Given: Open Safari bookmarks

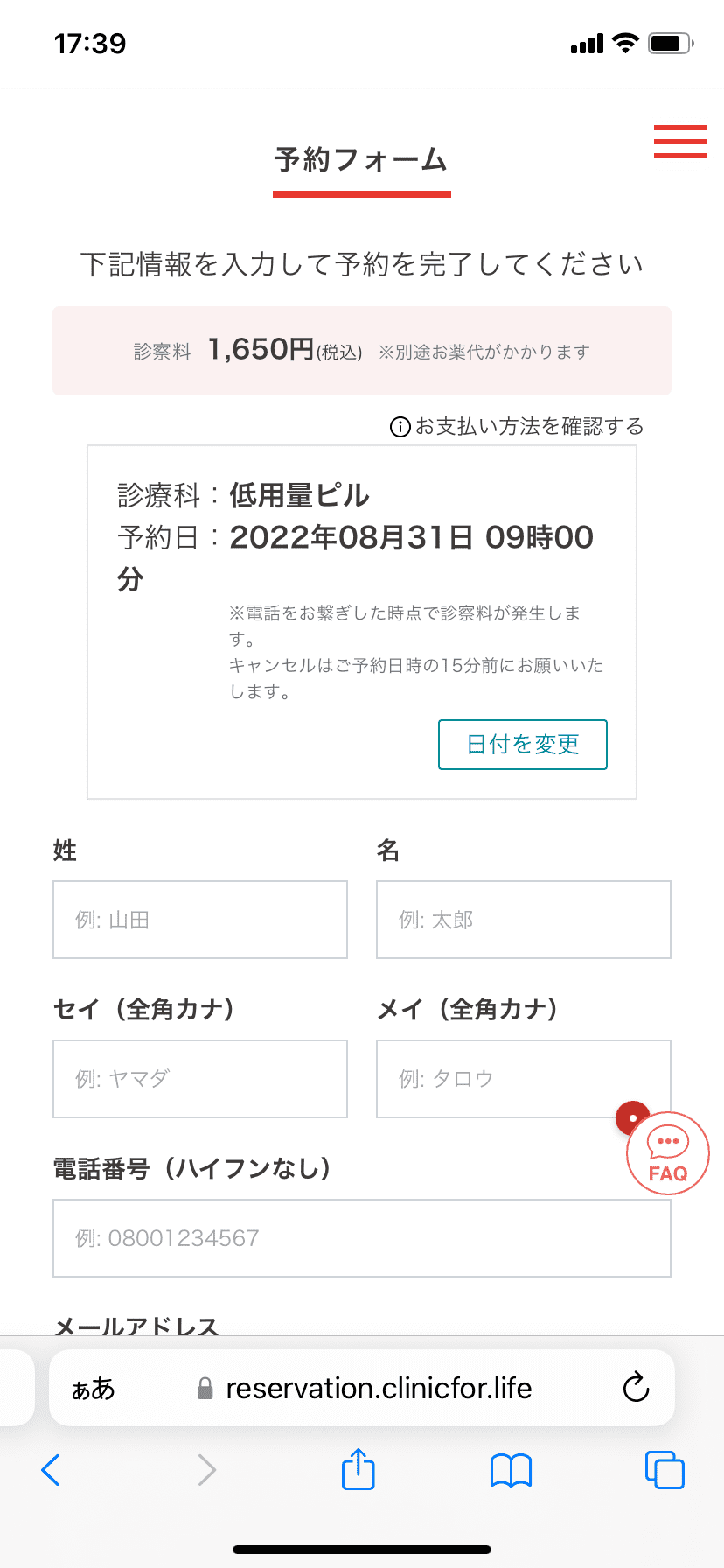Looking at the screenshot, I should 512,1470.
